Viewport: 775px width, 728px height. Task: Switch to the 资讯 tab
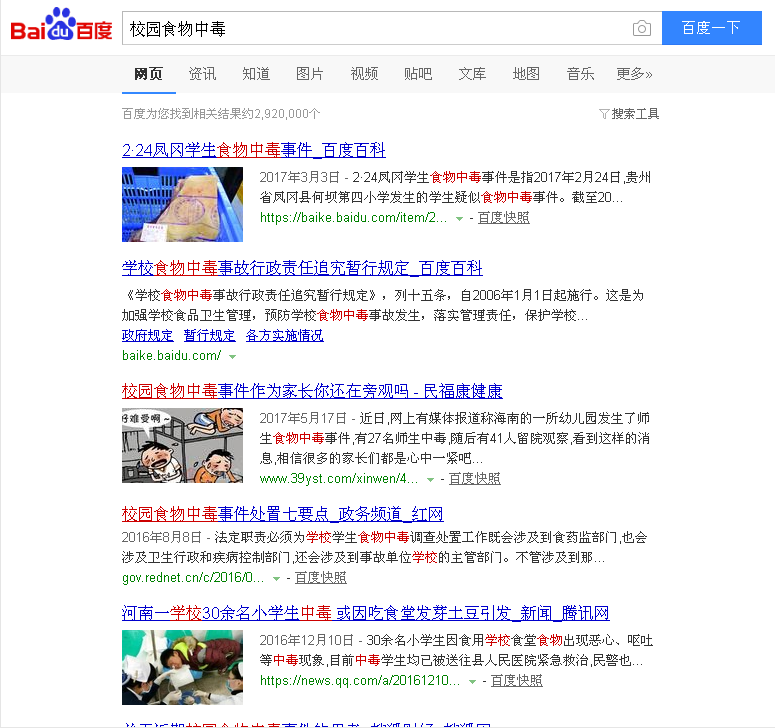click(x=202, y=74)
